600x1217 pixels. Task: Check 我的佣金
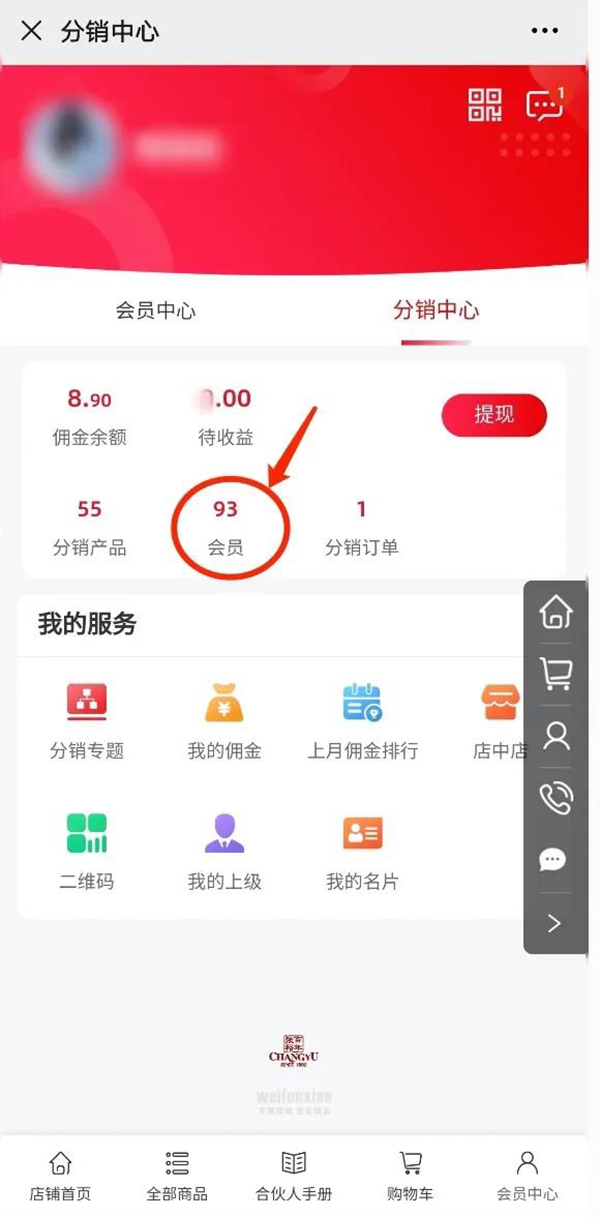224,720
